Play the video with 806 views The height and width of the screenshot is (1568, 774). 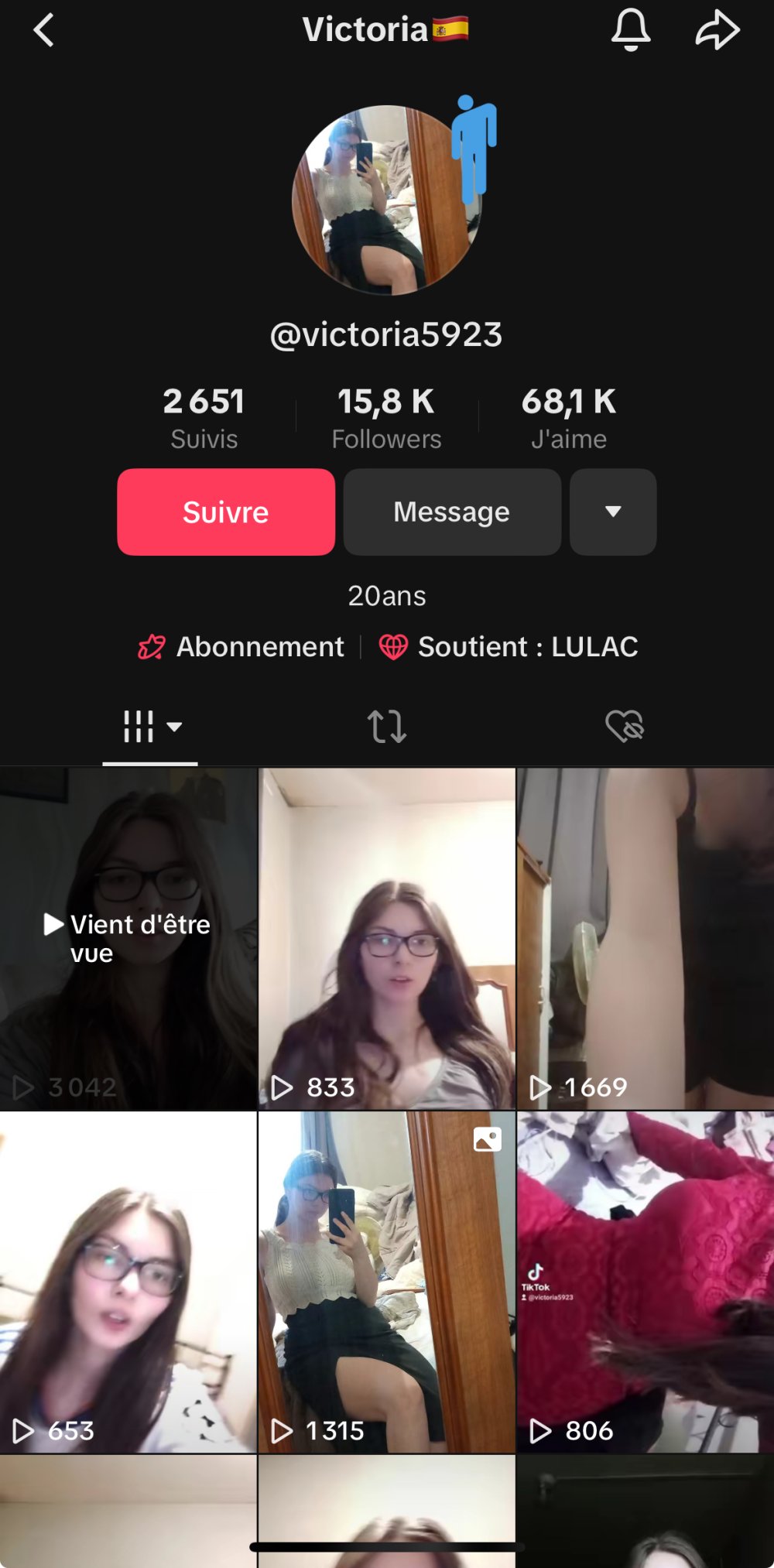click(646, 1282)
